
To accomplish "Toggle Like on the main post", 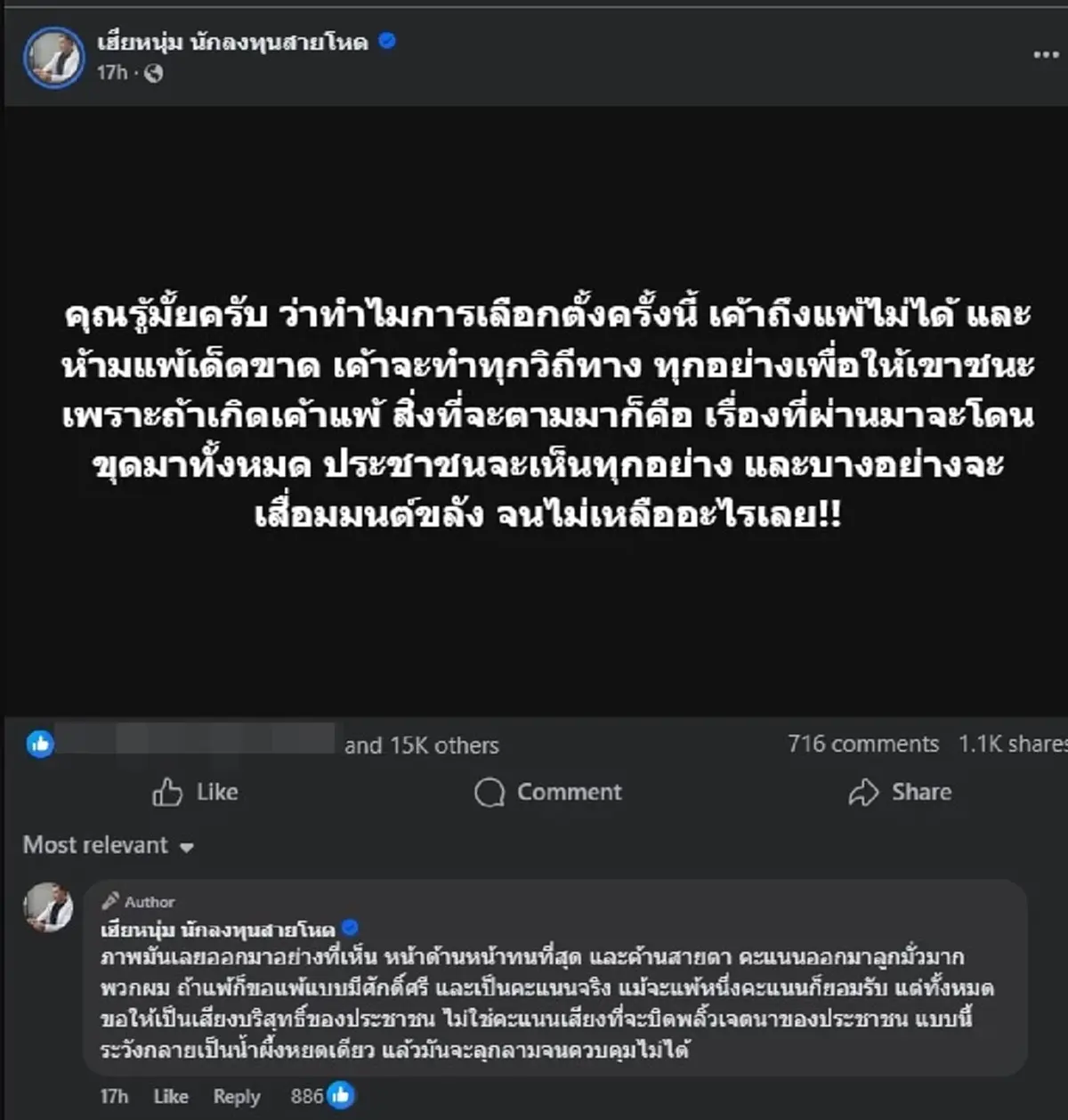I will click(x=194, y=792).
